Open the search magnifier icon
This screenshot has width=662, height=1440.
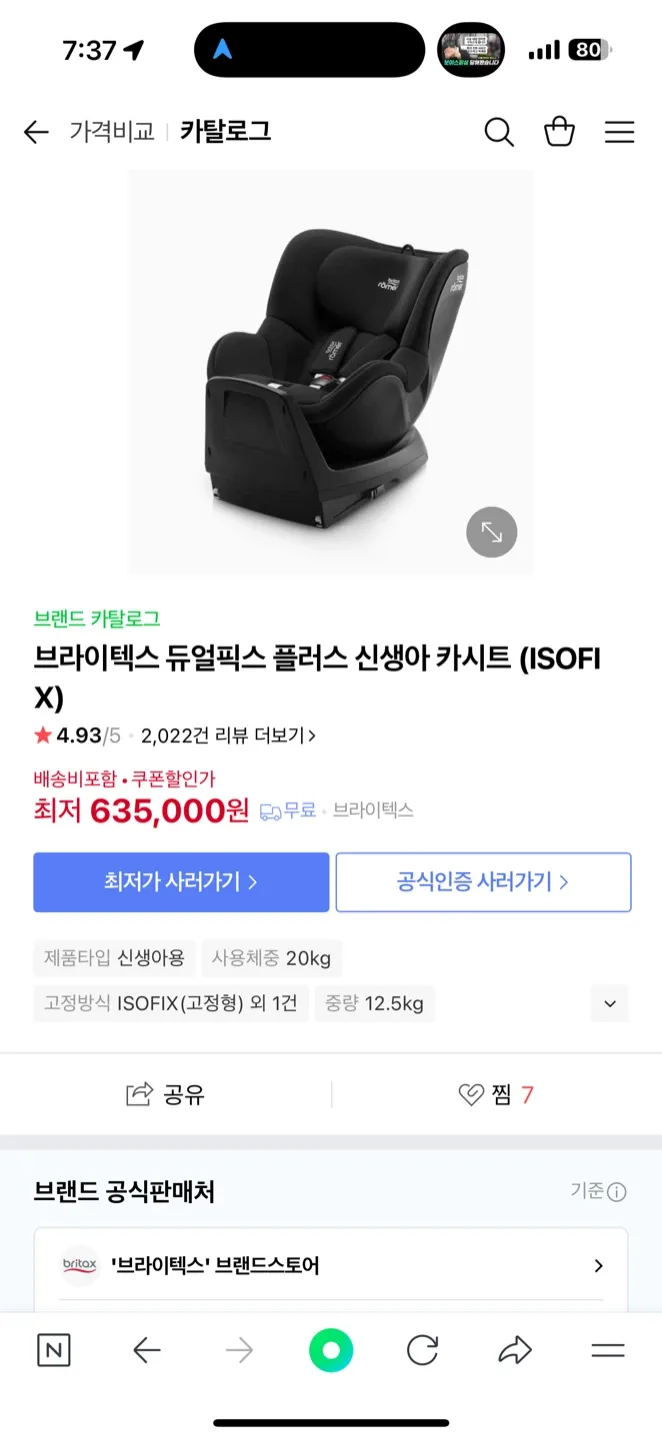[498, 132]
